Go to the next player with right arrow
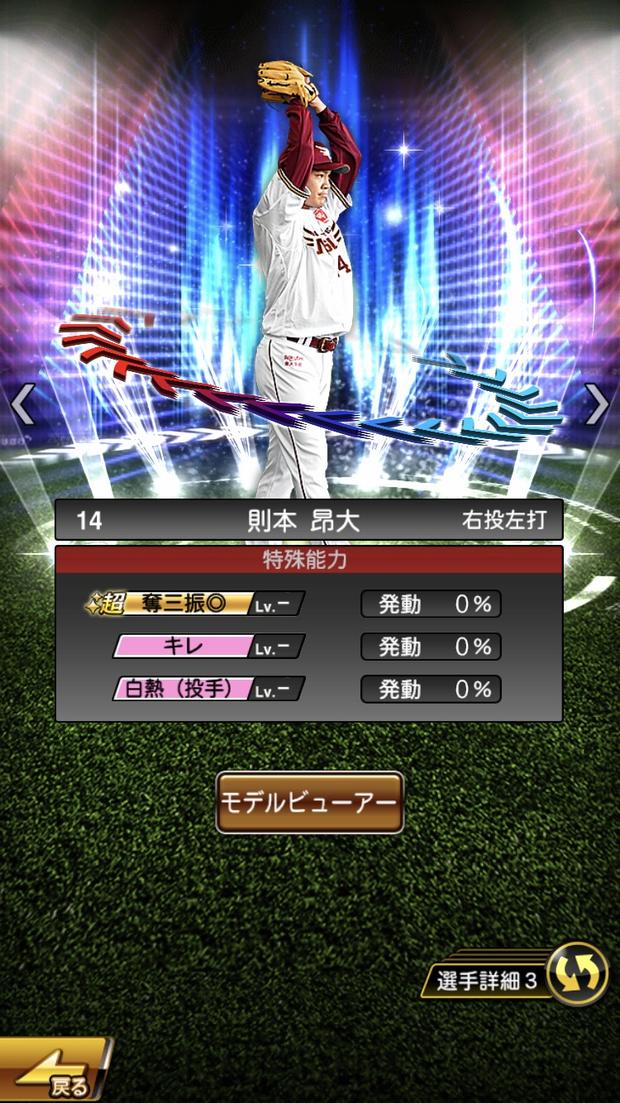The image size is (620, 1103). tap(597, 404)
